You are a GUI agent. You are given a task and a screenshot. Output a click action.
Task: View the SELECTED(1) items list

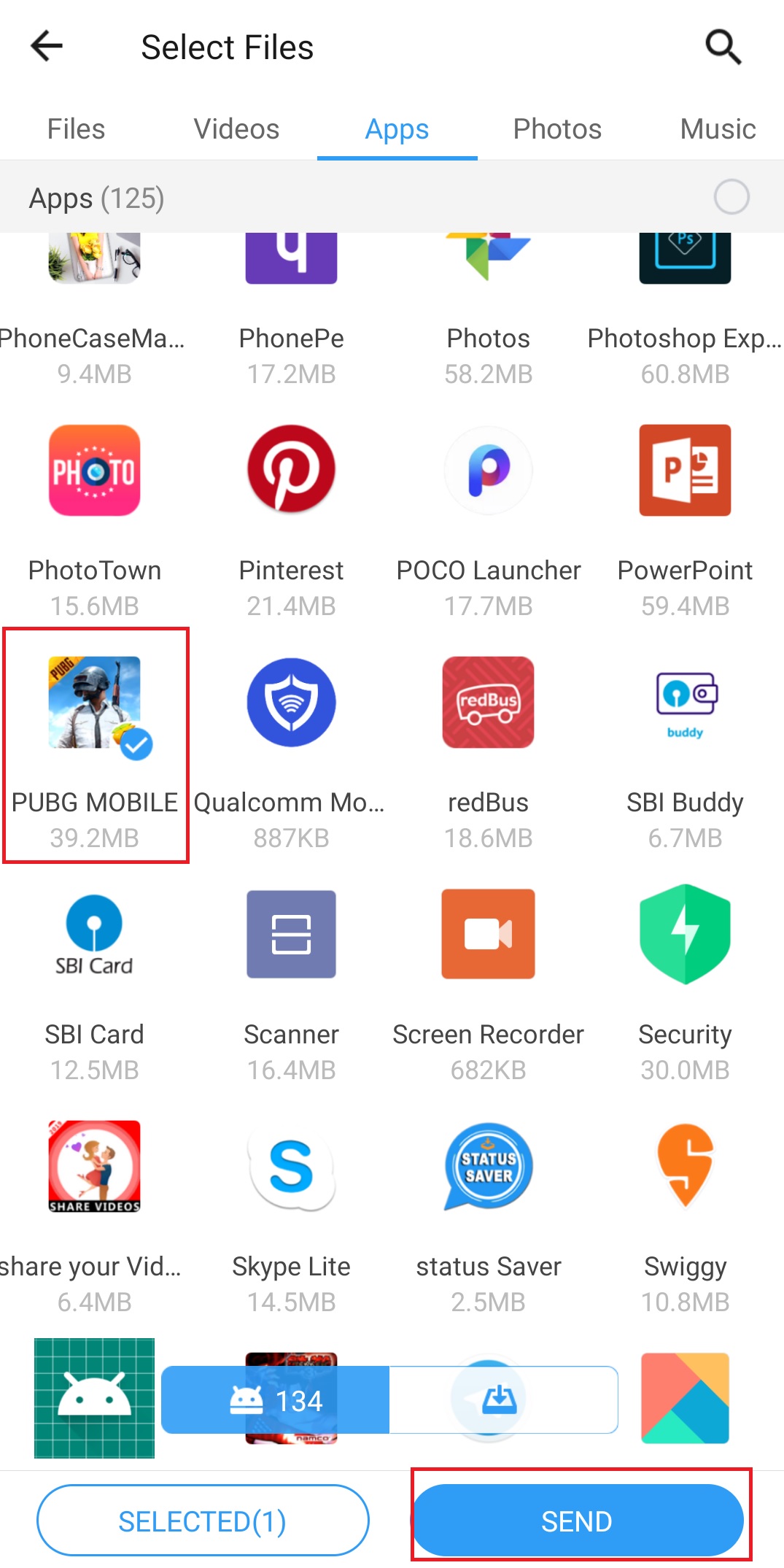203,1521
